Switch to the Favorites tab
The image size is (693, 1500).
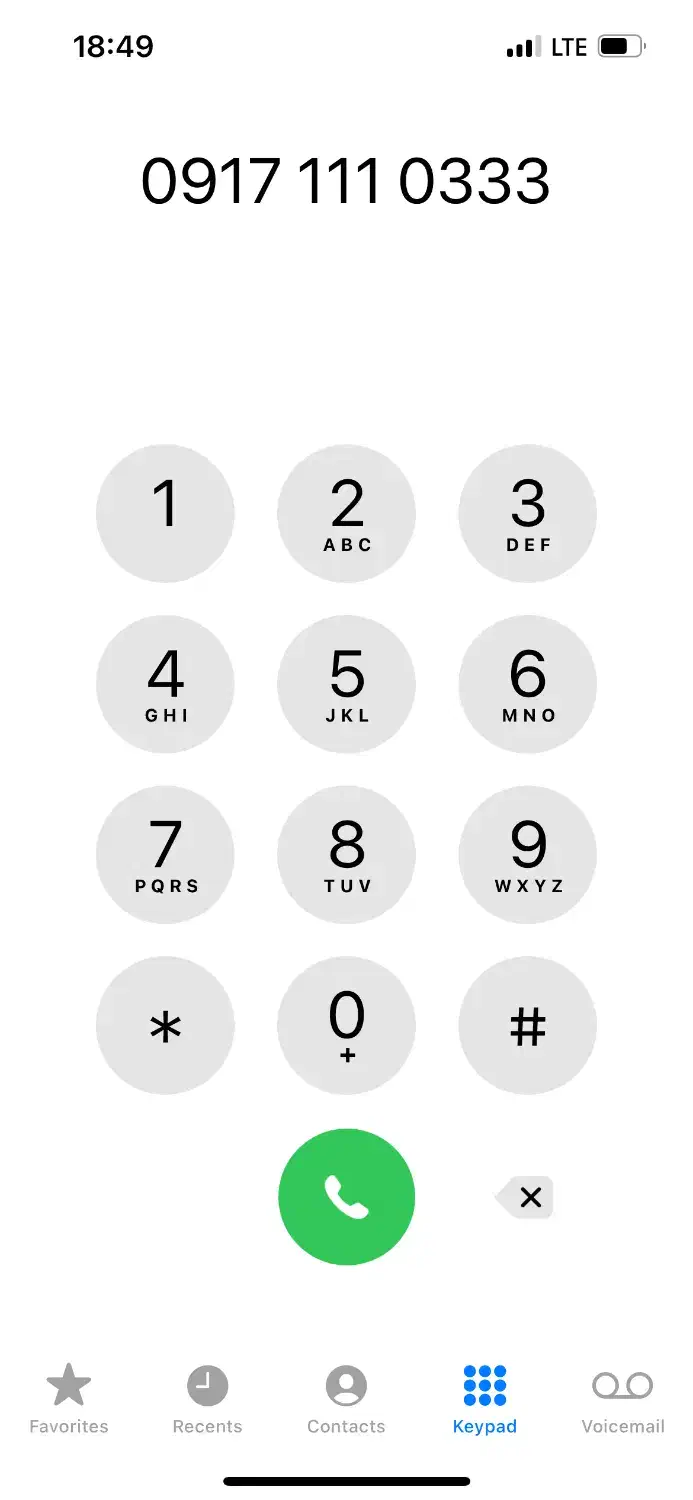69,1398
